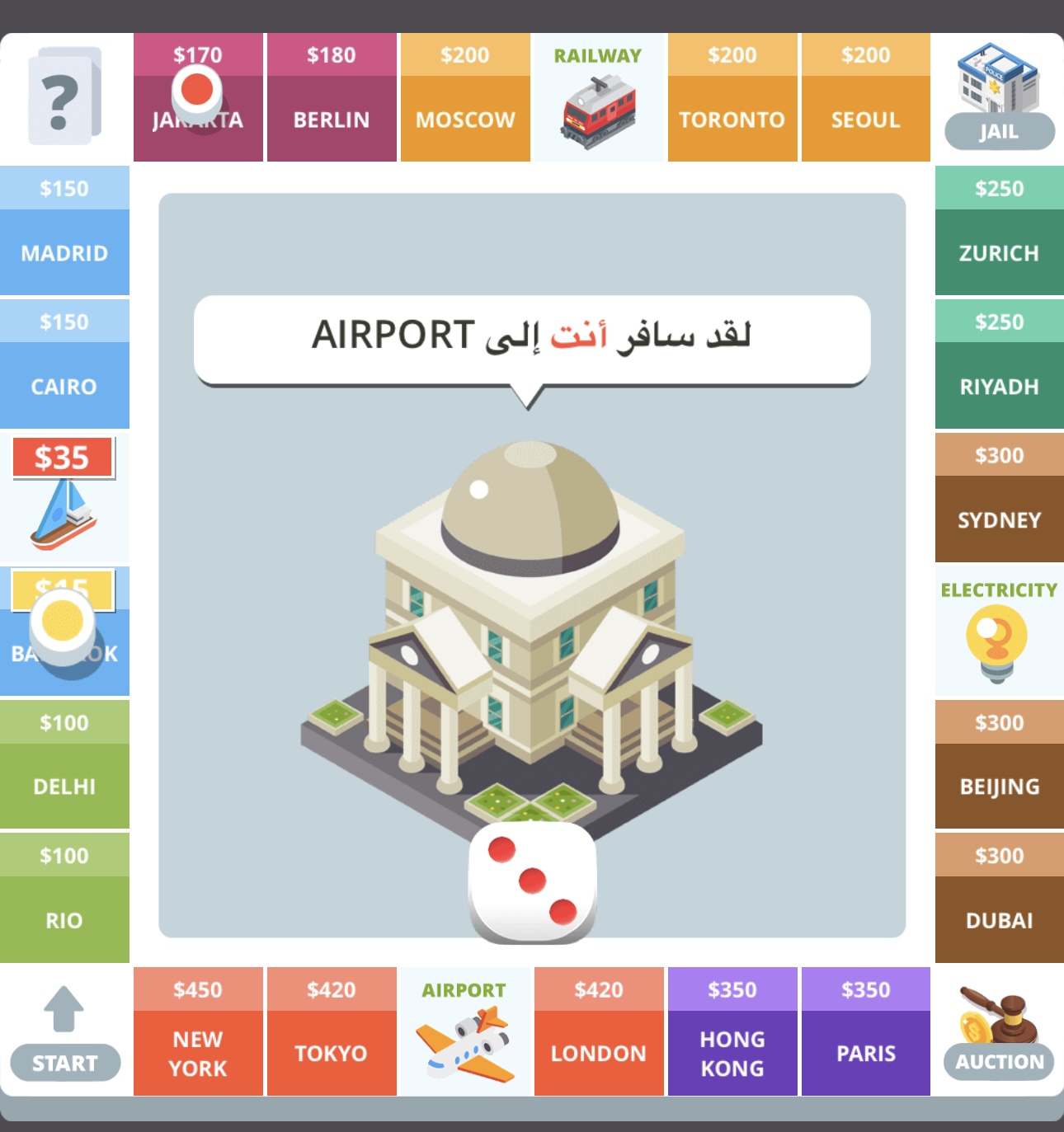Tap the Electricity utility tile

pos(999,632)
